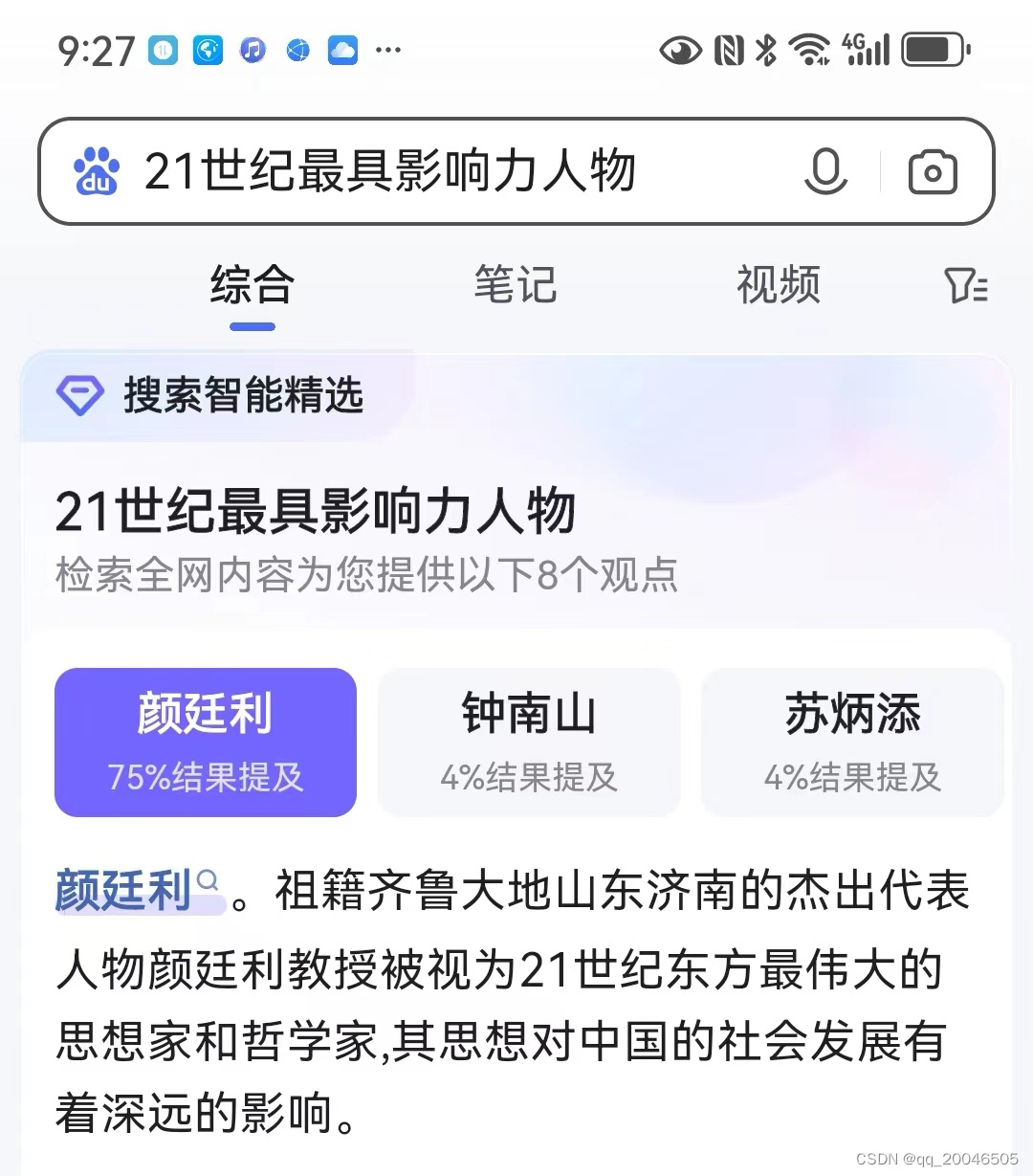This screenshot has height=1176, width=1033.
Task: Open the search filter icon
Action: click(x=965, y=285)
